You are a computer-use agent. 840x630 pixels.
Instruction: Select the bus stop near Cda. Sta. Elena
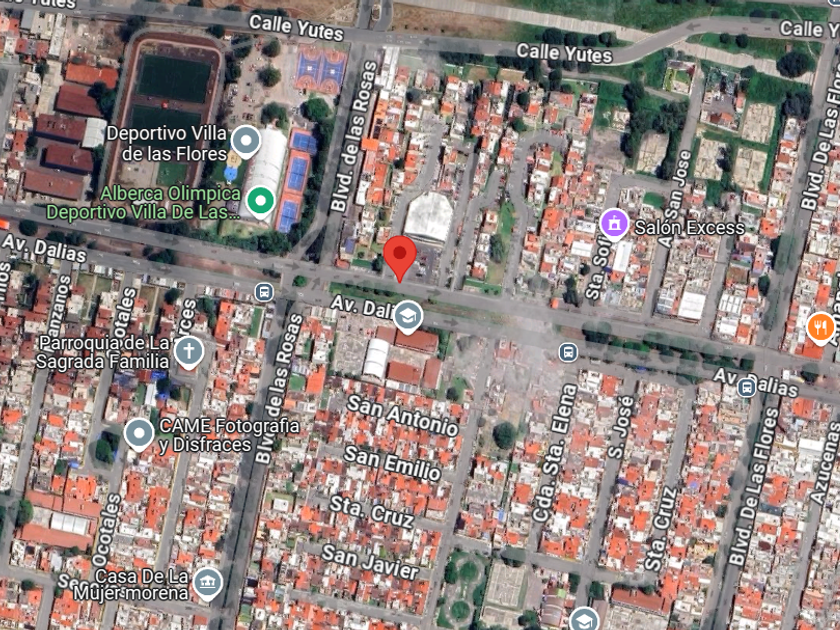(x=568, y=352)
